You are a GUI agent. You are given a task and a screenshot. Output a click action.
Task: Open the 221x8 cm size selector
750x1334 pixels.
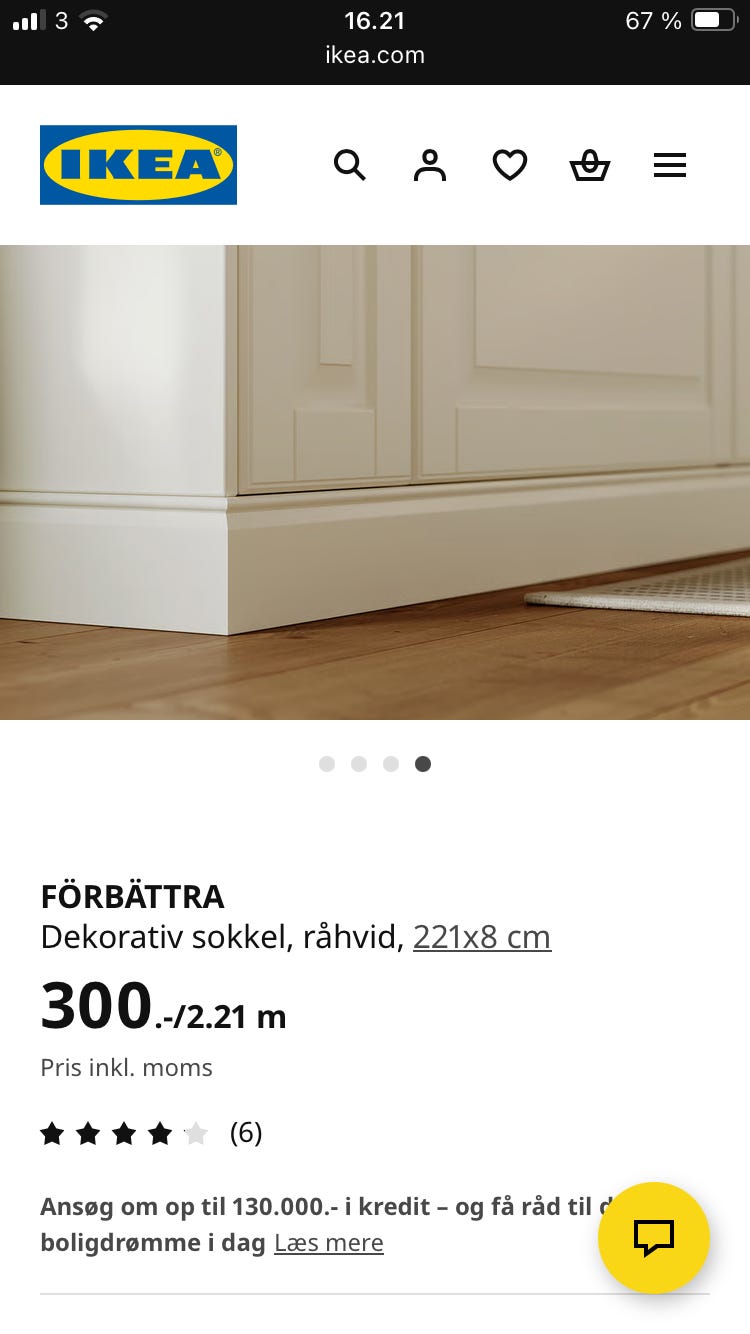(482, 937)
